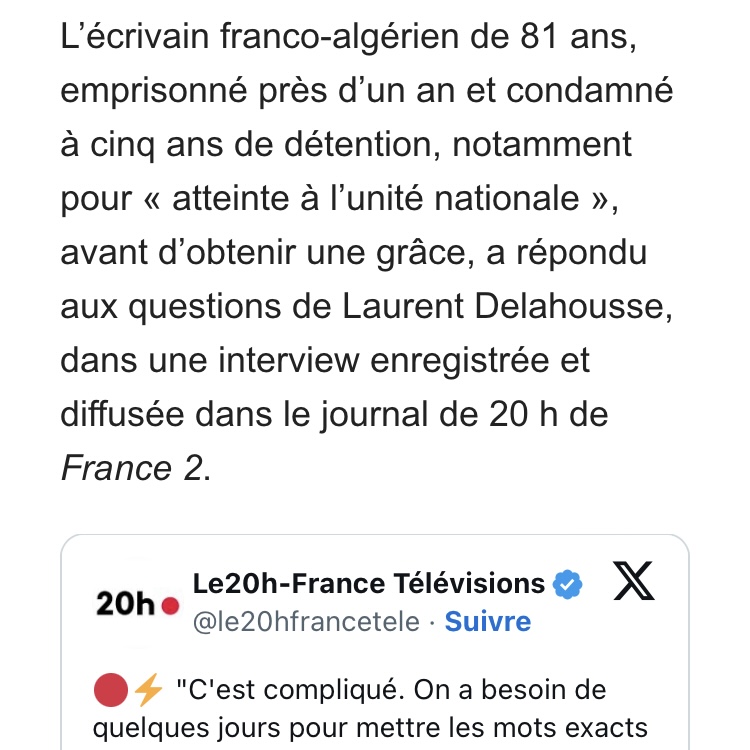Open the X logo on embedded tweet

(x=633, y=582)
